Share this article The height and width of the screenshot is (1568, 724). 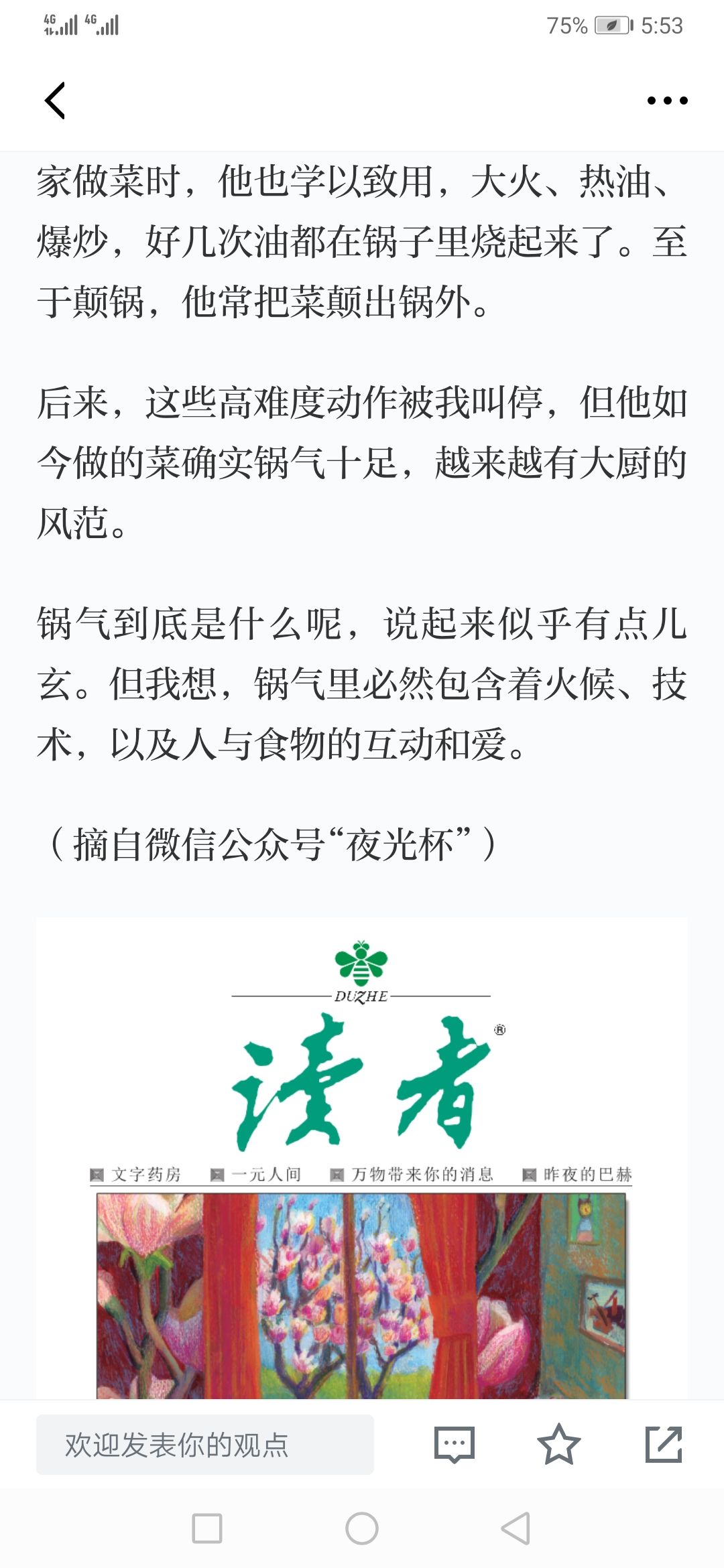[664, 1445]
